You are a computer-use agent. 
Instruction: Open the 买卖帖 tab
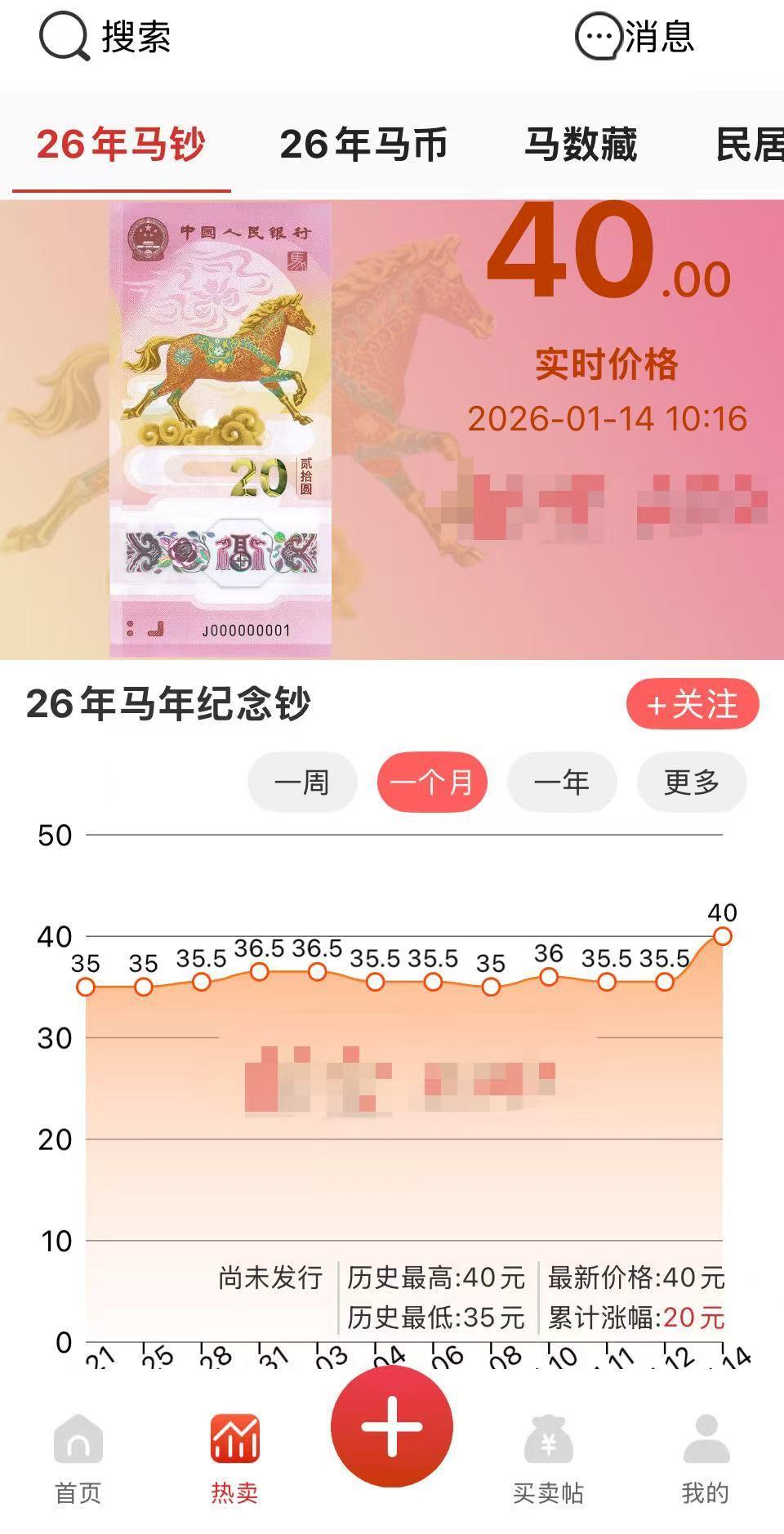[548, 1460]
